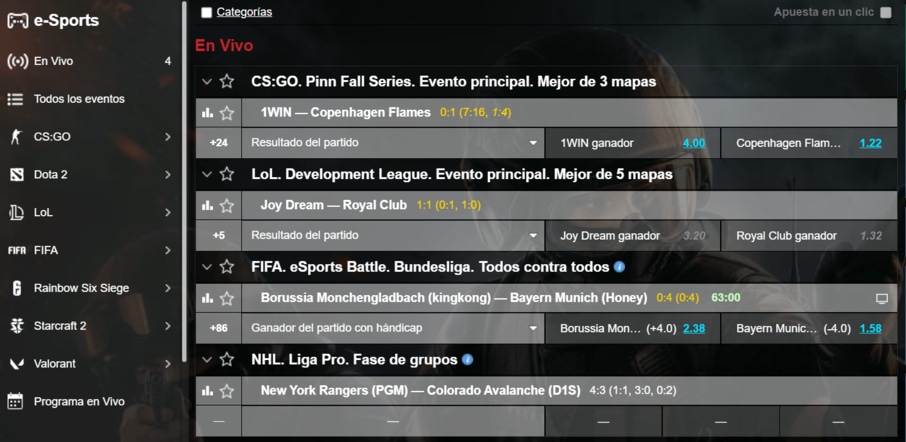Bet on Bayern Munich handicap at 1.58

[x=869, y=328]
